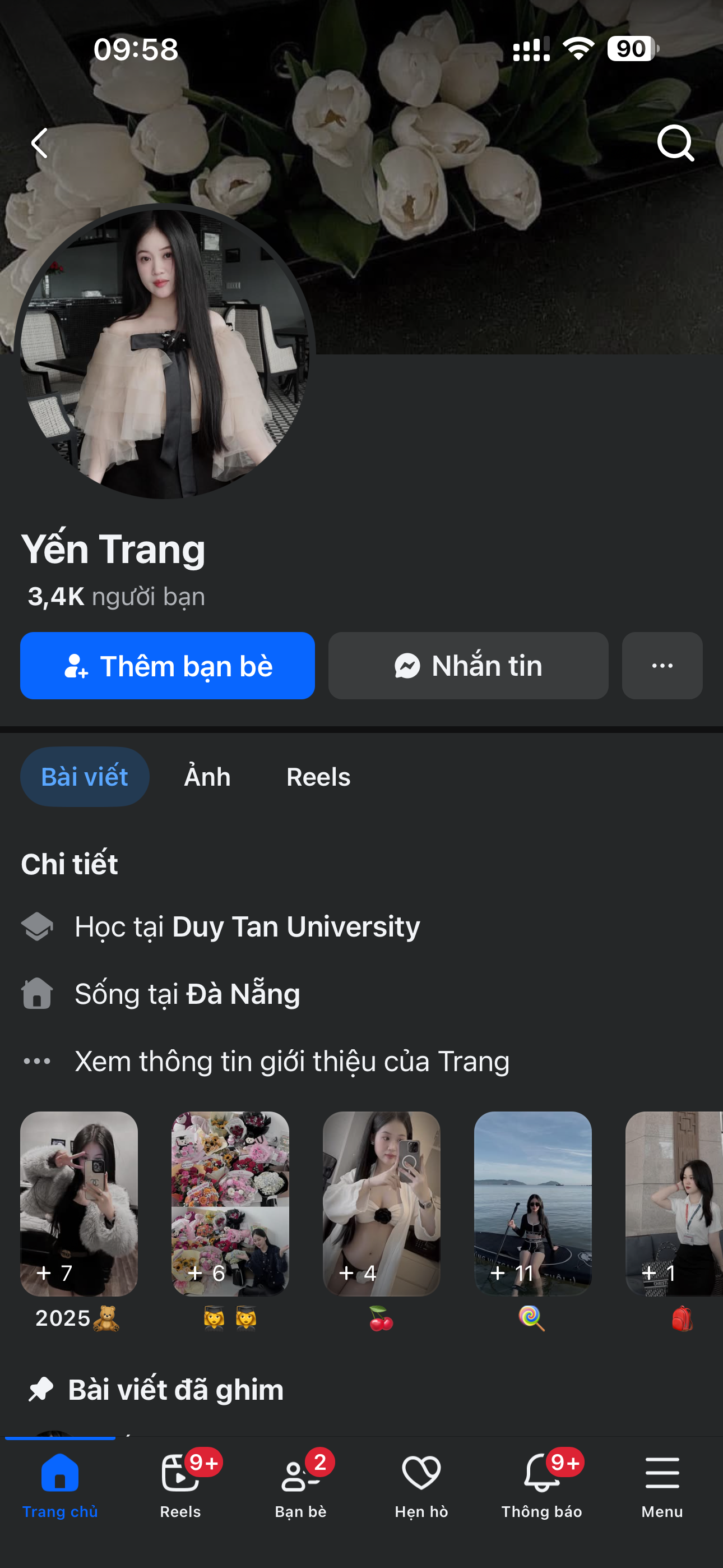Check Thông báo notifications
Image resolution: width=723 pixels, height=1568 pixels.
tap(541, 1484)
